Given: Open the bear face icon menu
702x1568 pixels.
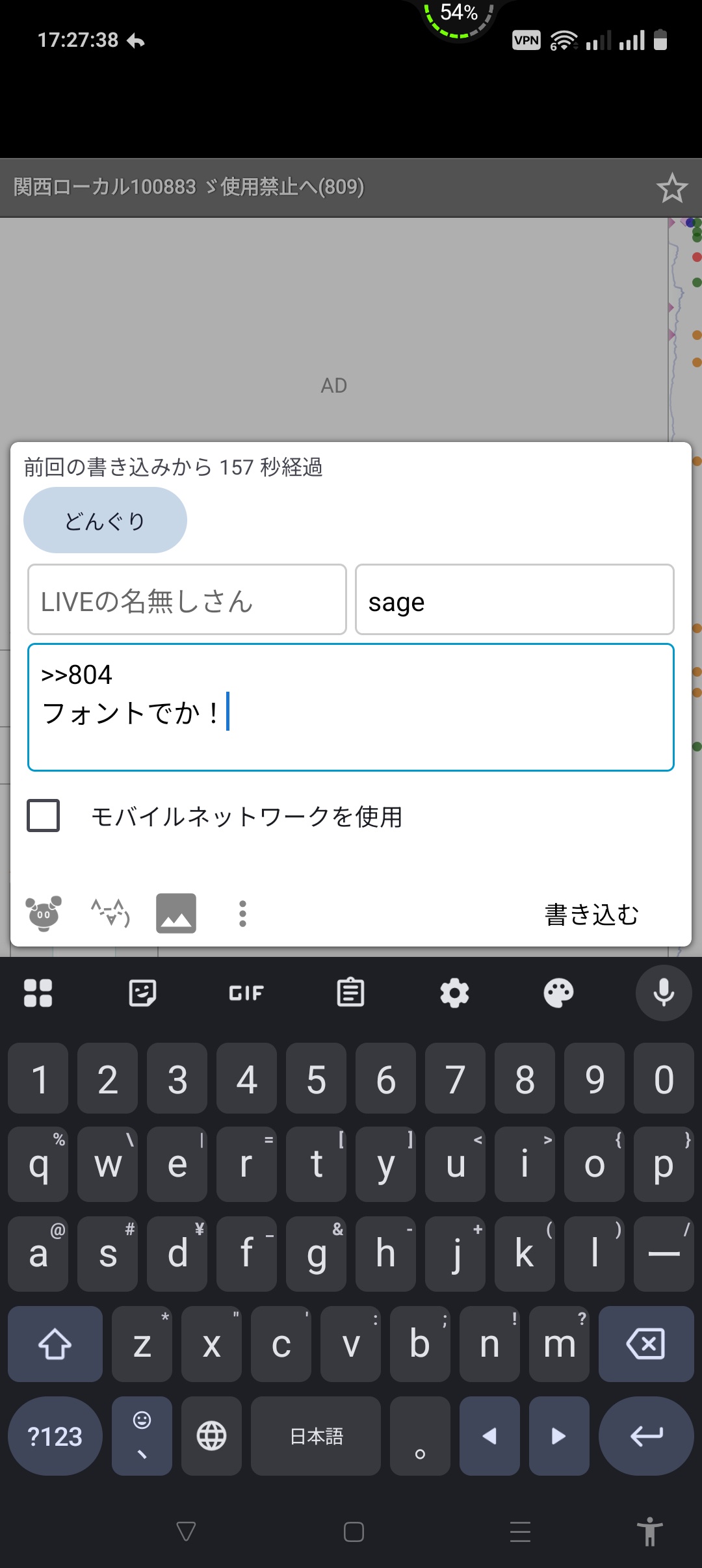Looking at the screenshot, I should pyautogui.click(x=44, y=913).
